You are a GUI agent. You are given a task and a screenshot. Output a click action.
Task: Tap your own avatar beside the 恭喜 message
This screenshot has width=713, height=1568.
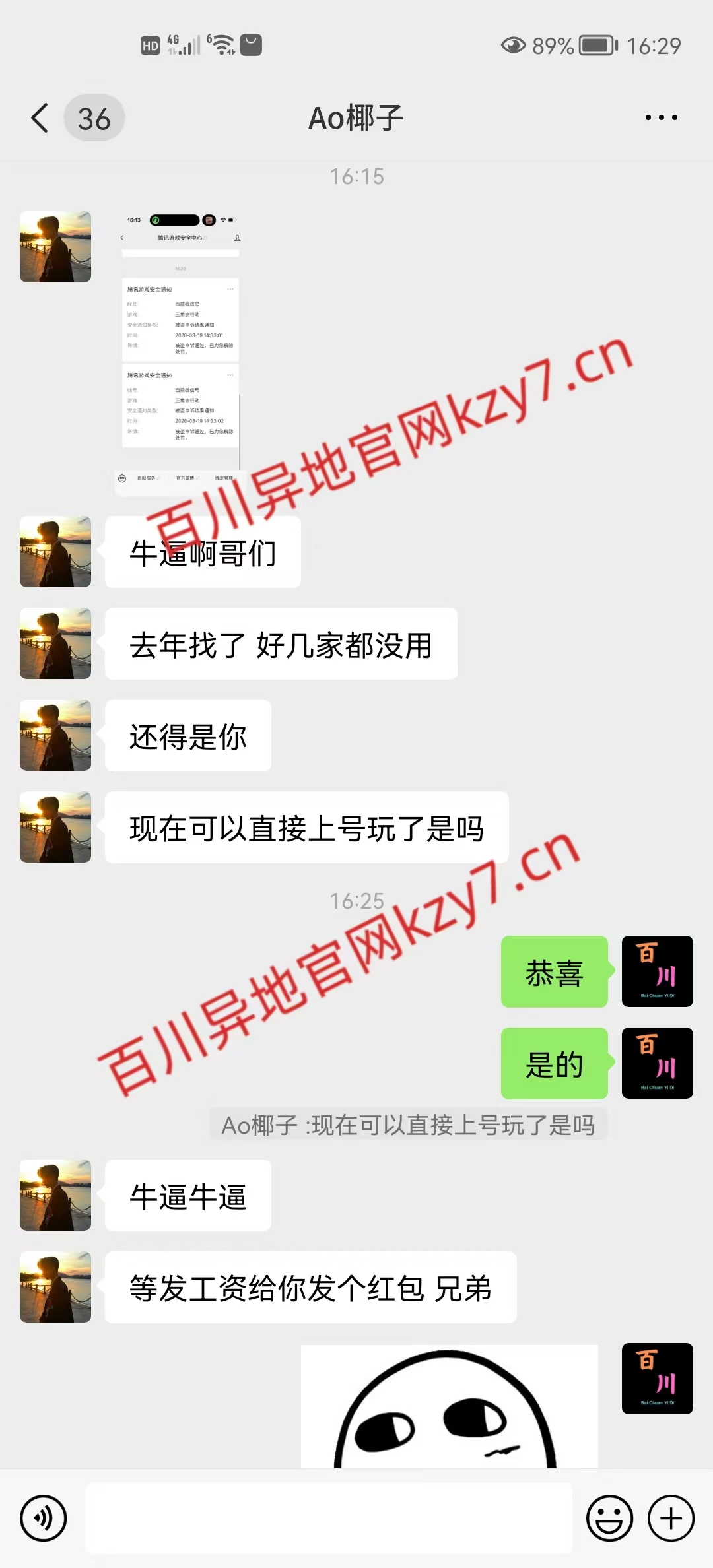coord(657,971)
